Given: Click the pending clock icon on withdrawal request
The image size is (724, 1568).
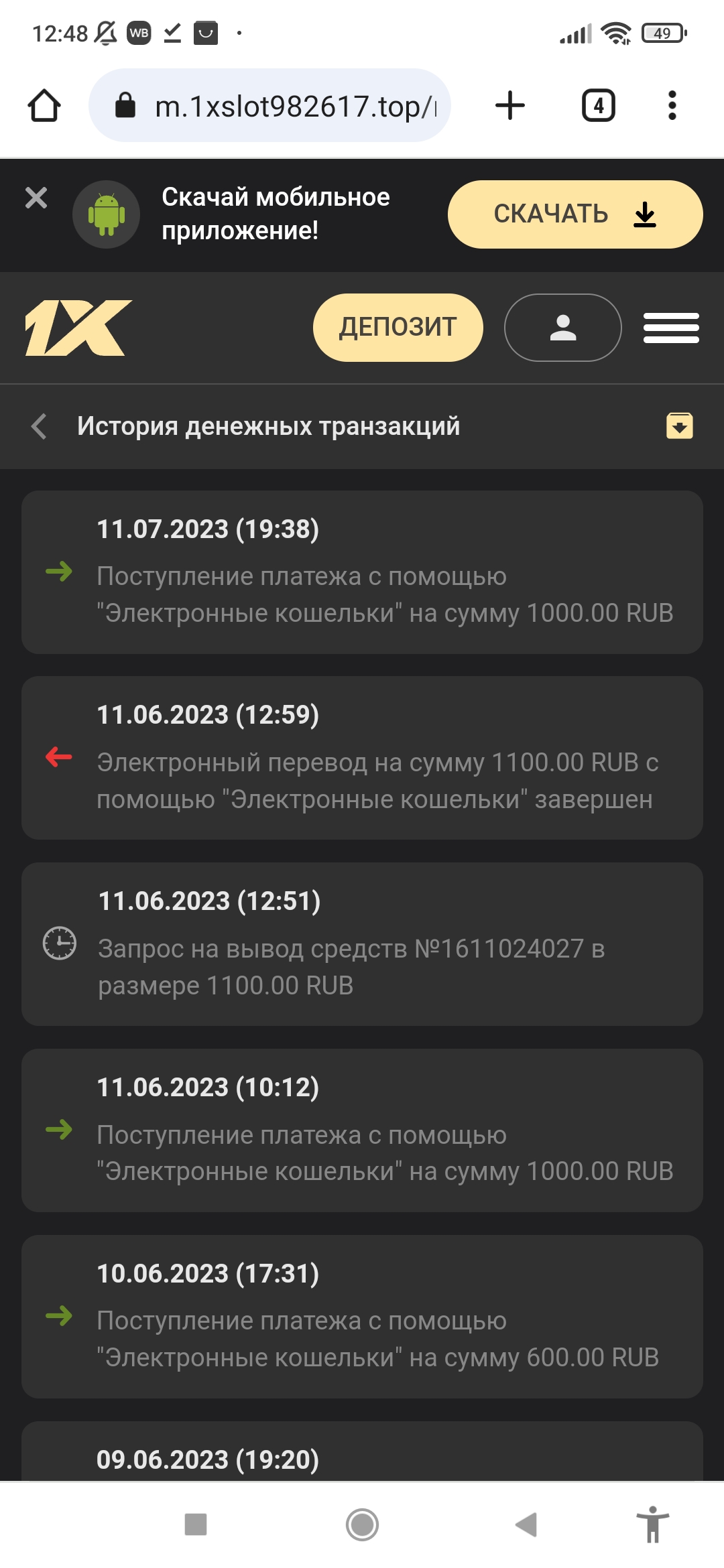Looking at the screenshot, I should pos(60,943).
